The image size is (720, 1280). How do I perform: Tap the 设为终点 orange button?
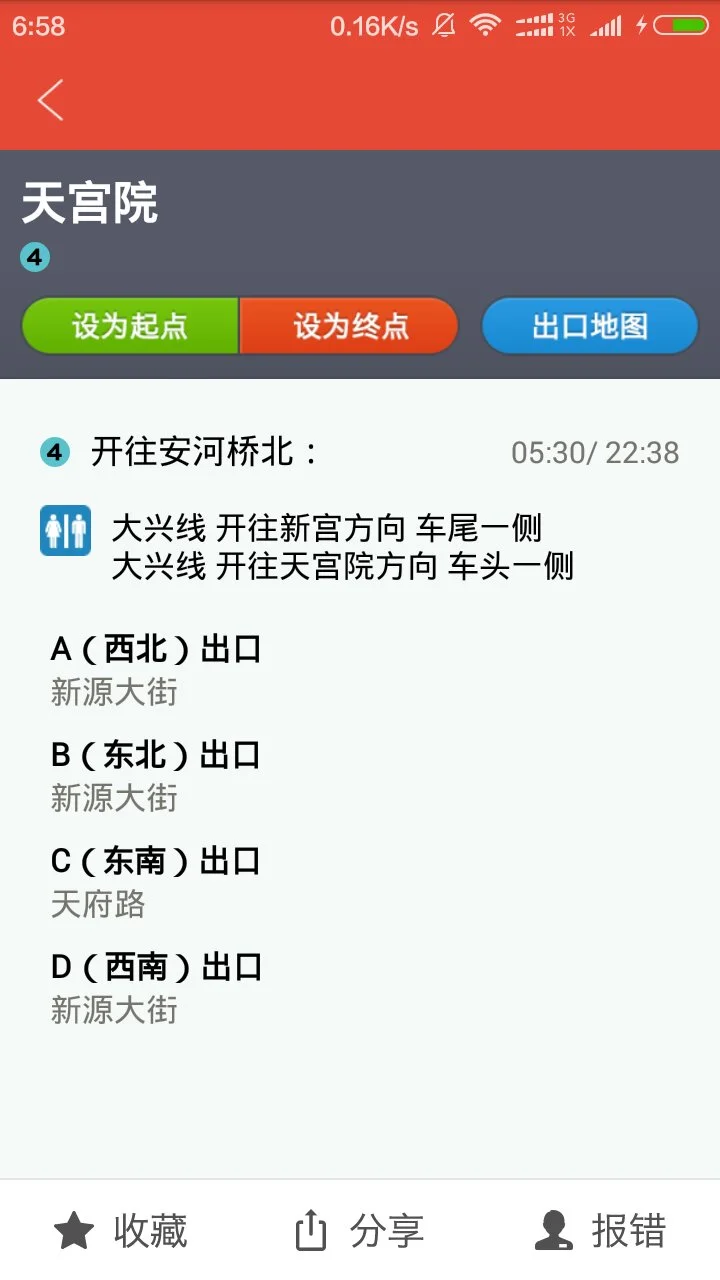pyautogui.click(x=350, y=325)
